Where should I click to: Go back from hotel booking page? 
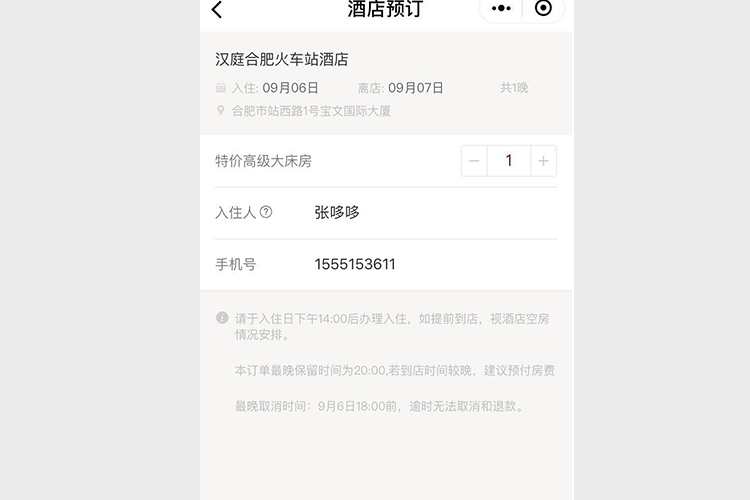[x=217, y=10]
